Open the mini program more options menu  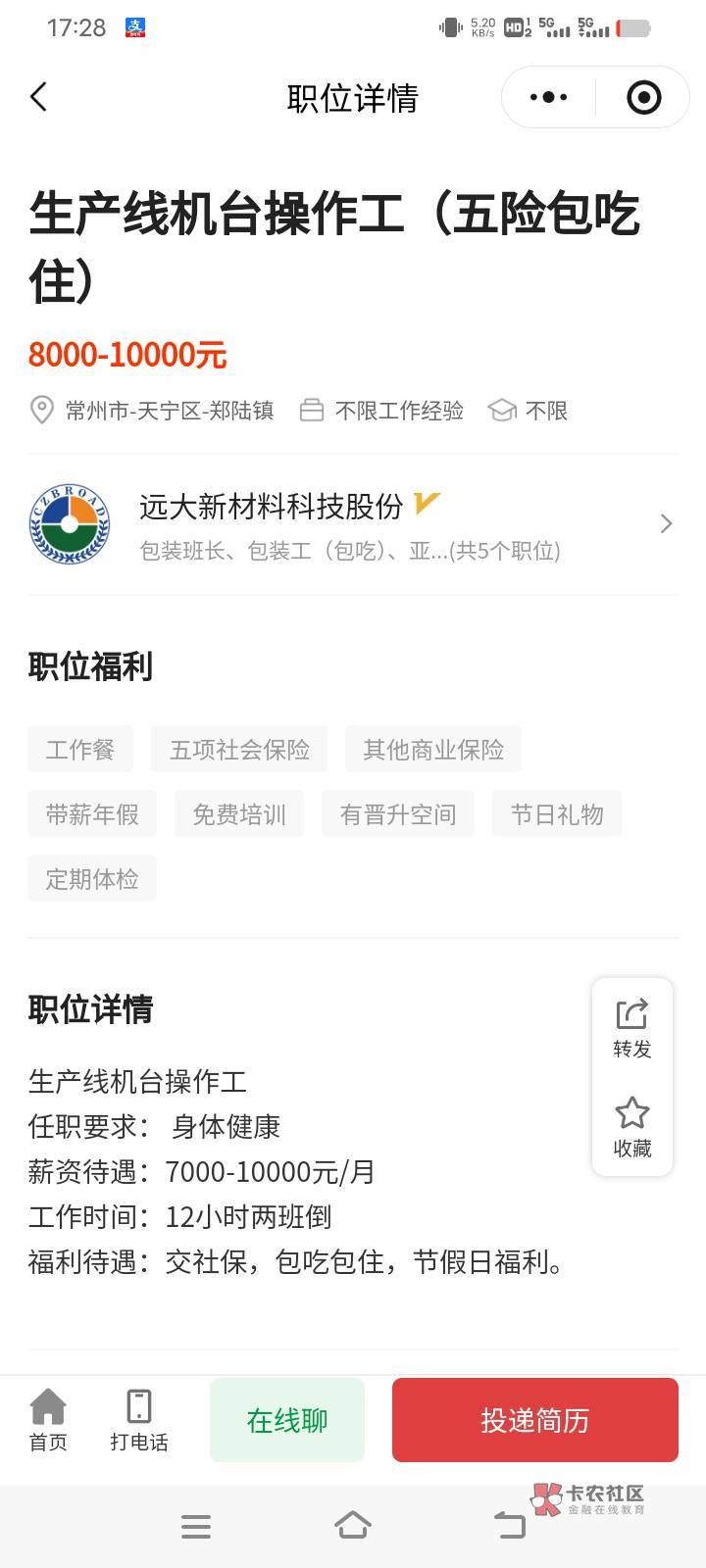548,97
